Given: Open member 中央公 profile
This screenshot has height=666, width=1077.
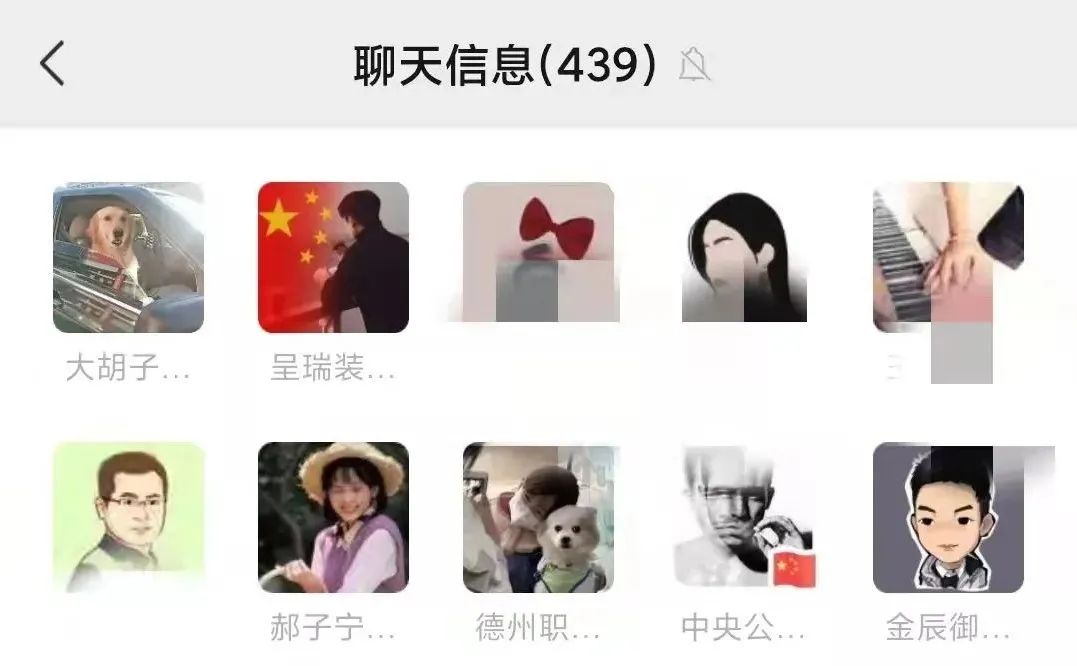Looking at the screenshot, I should [744, 518].
